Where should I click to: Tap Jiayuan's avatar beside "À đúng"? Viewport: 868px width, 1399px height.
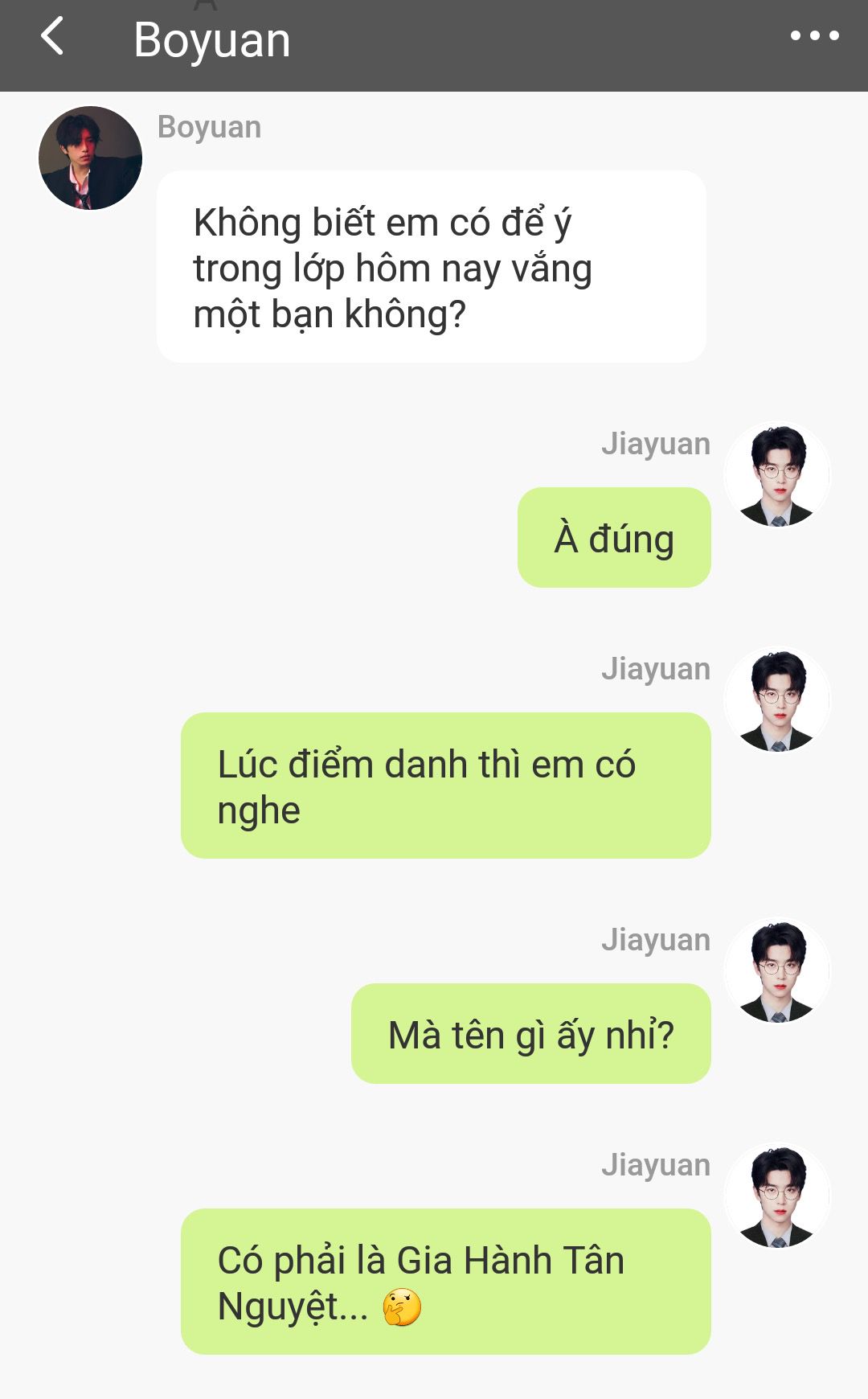[777, 474]
